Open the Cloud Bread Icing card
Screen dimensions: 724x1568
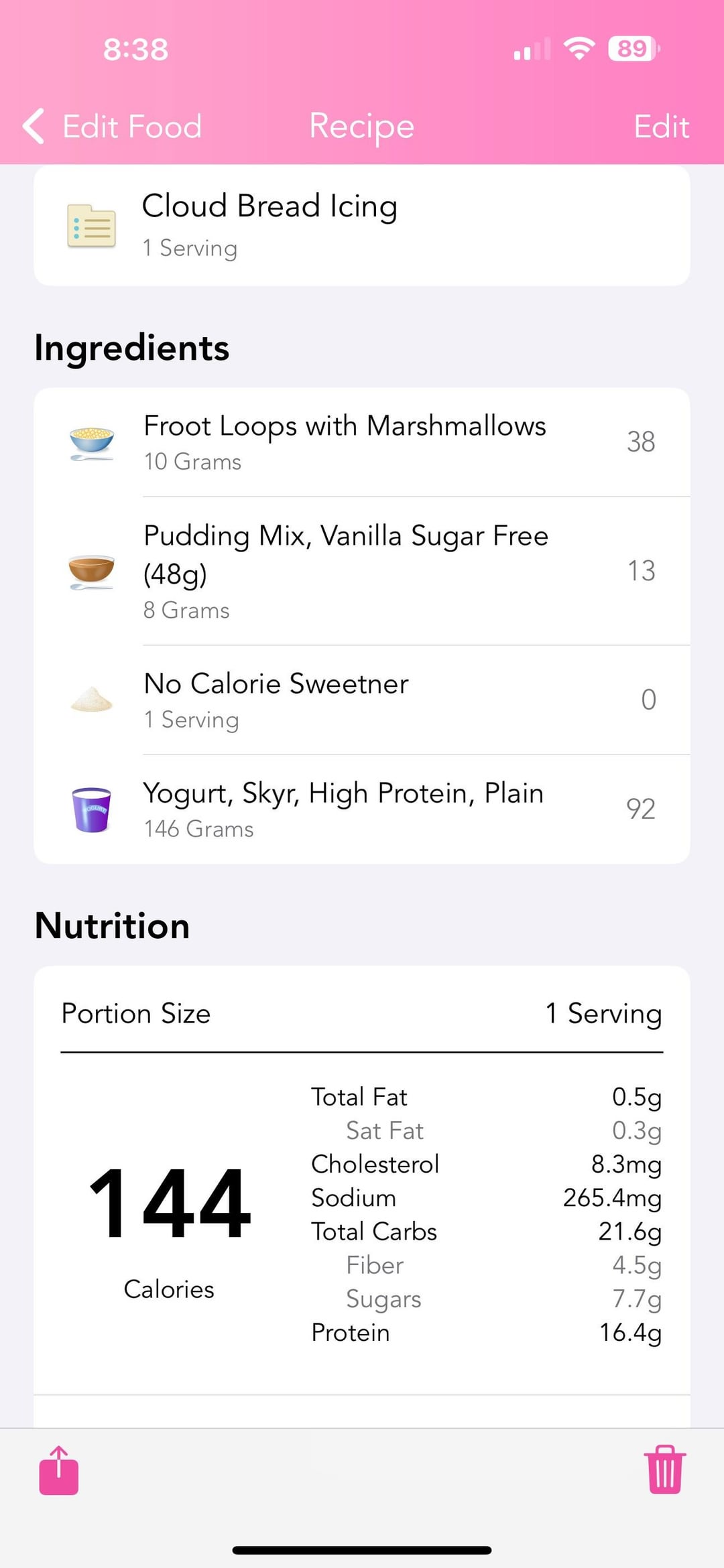362,226
